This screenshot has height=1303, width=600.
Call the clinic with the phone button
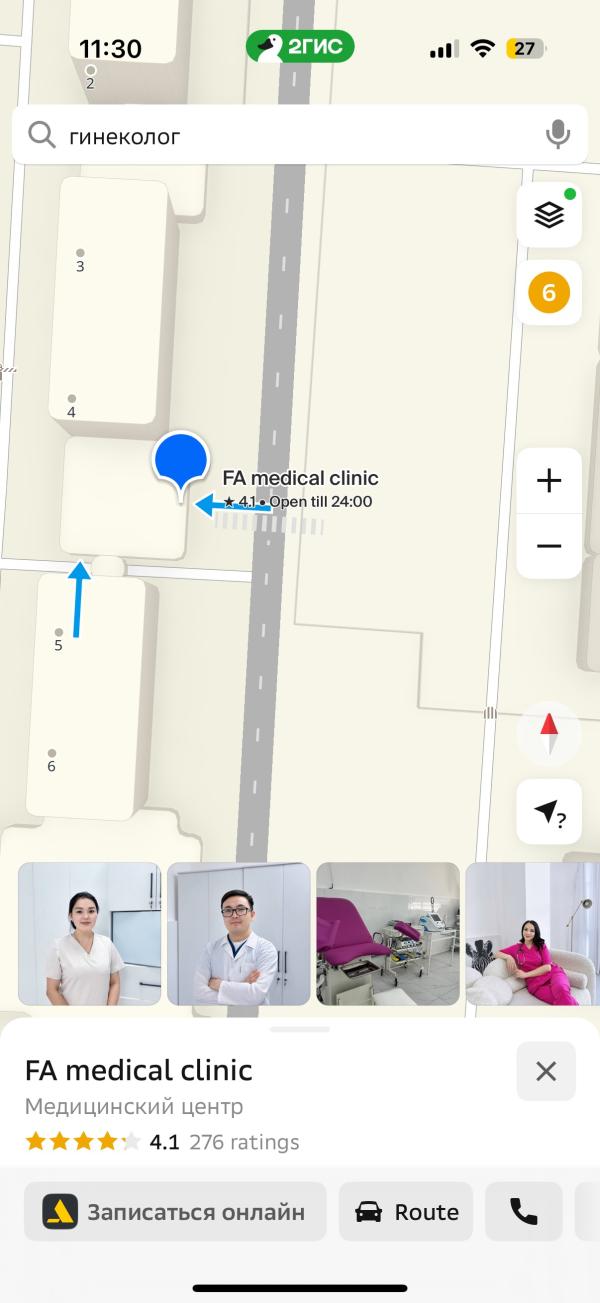pos(524,1212)
